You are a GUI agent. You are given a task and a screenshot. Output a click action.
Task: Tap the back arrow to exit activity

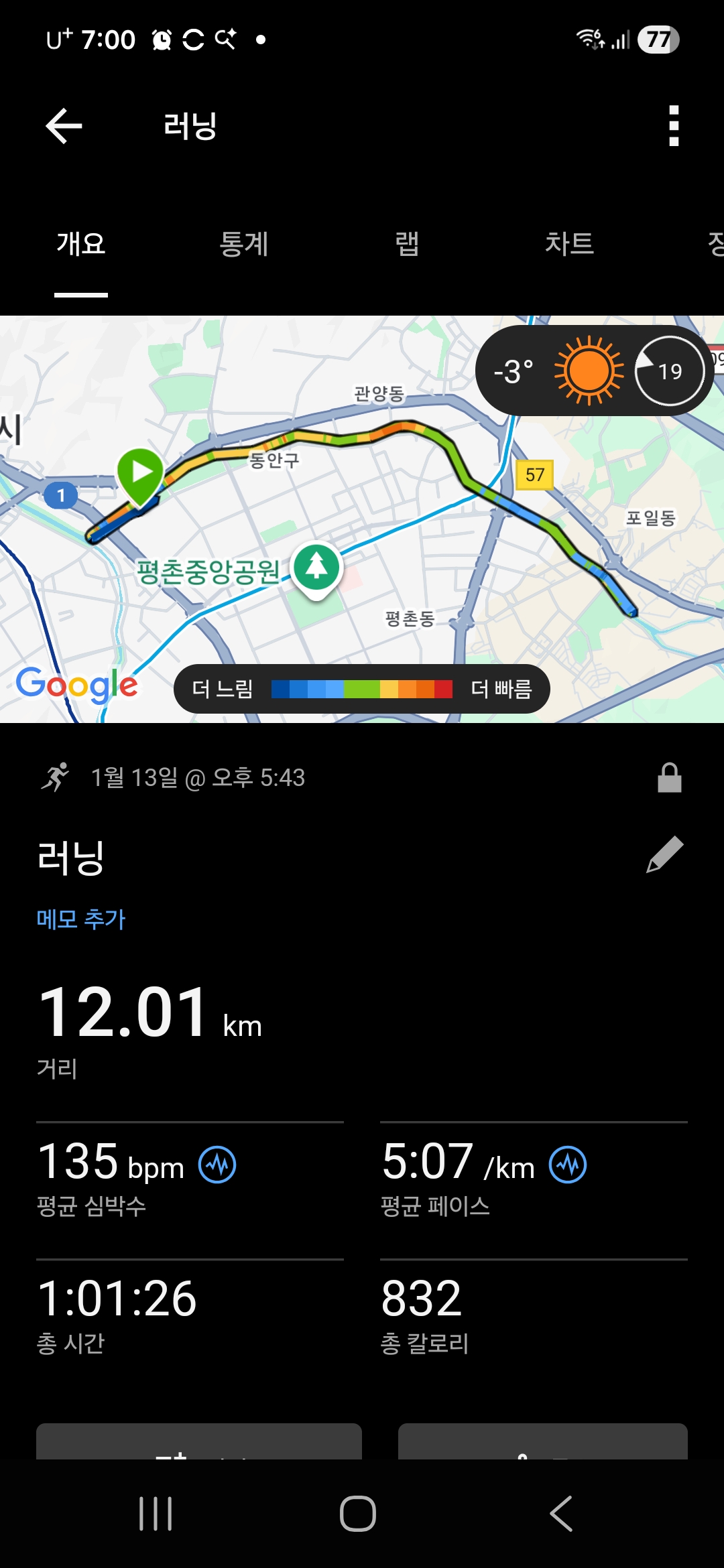[62, 125]
